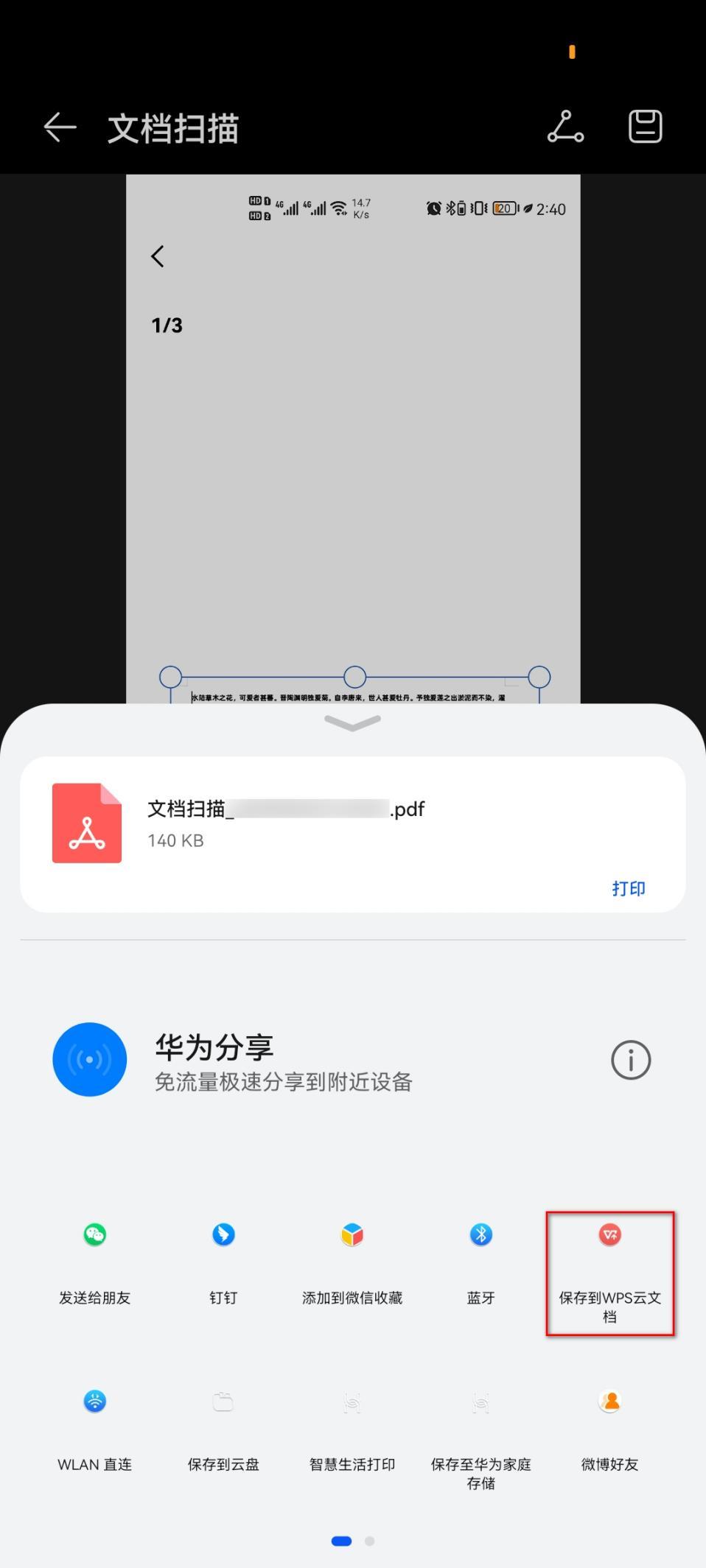View info about 华为分享
Image resolution: width=706 pixels, height=1568 pixels.
tap(631, 1060)
